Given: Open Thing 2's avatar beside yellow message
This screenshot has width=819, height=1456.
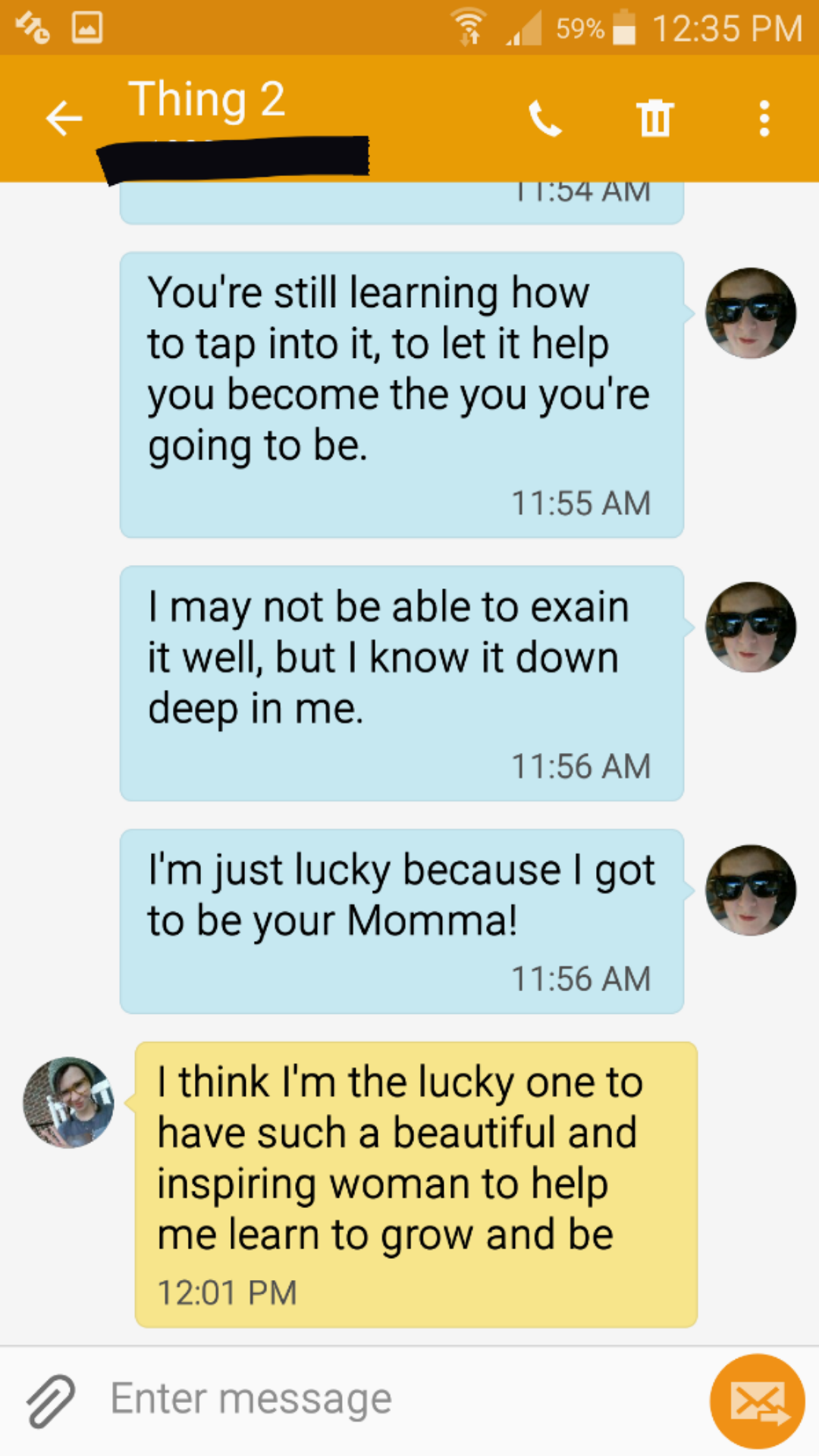Looking at the screenshot, I should tap(68, 1103).
